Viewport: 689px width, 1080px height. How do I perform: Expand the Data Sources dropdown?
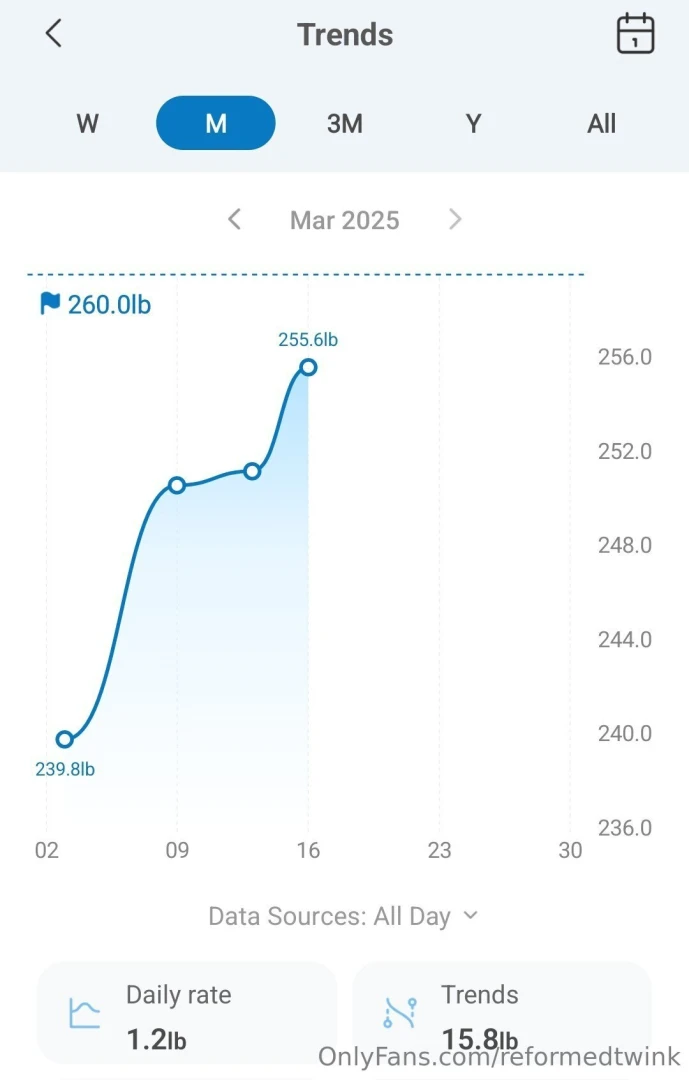coord(344,916)
